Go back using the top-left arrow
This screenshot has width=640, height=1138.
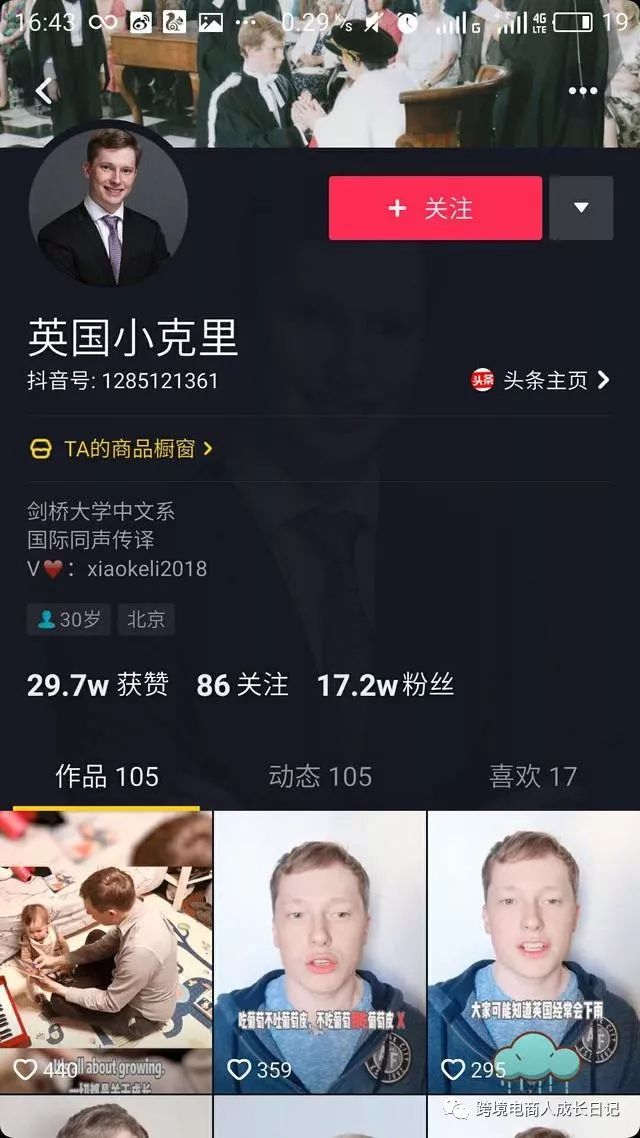pos(43,91)
